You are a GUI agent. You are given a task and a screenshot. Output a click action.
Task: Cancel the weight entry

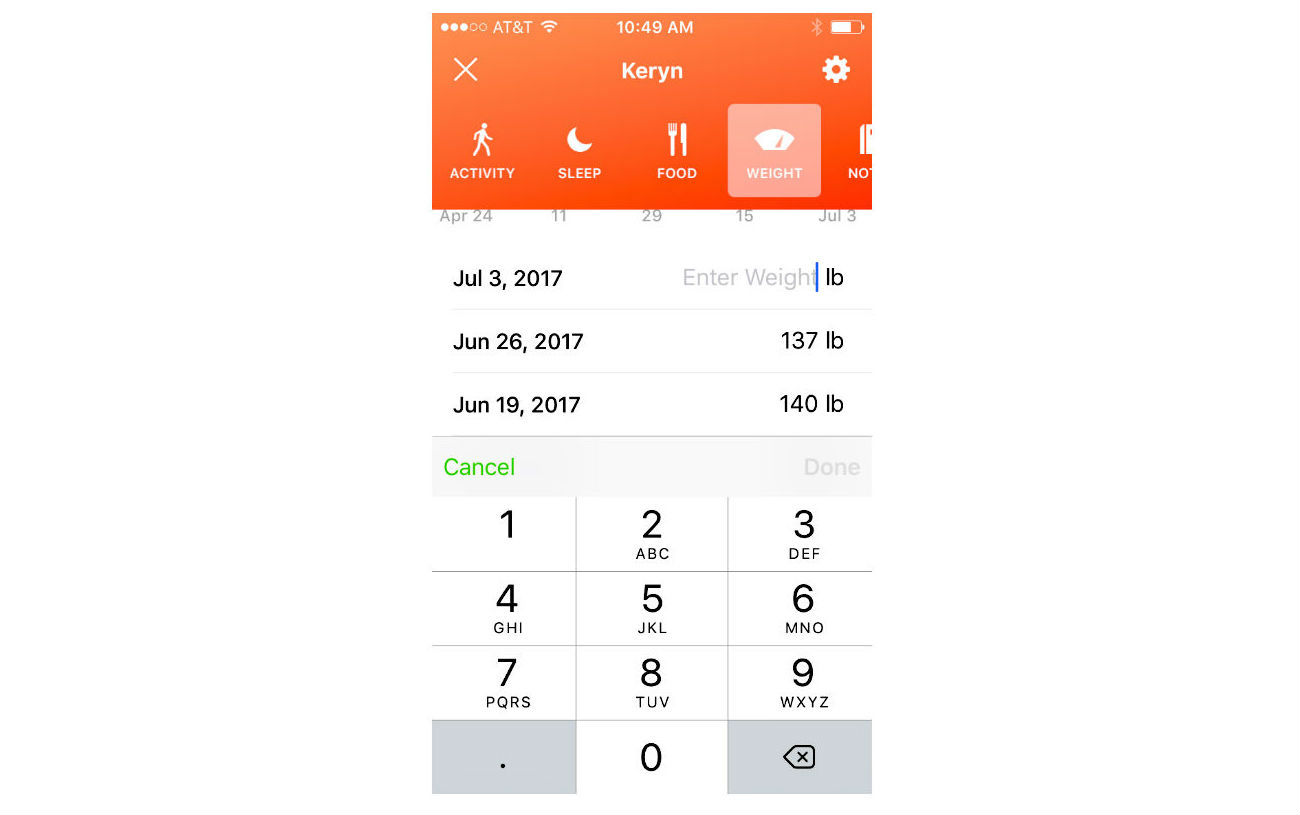coord(479,467)
